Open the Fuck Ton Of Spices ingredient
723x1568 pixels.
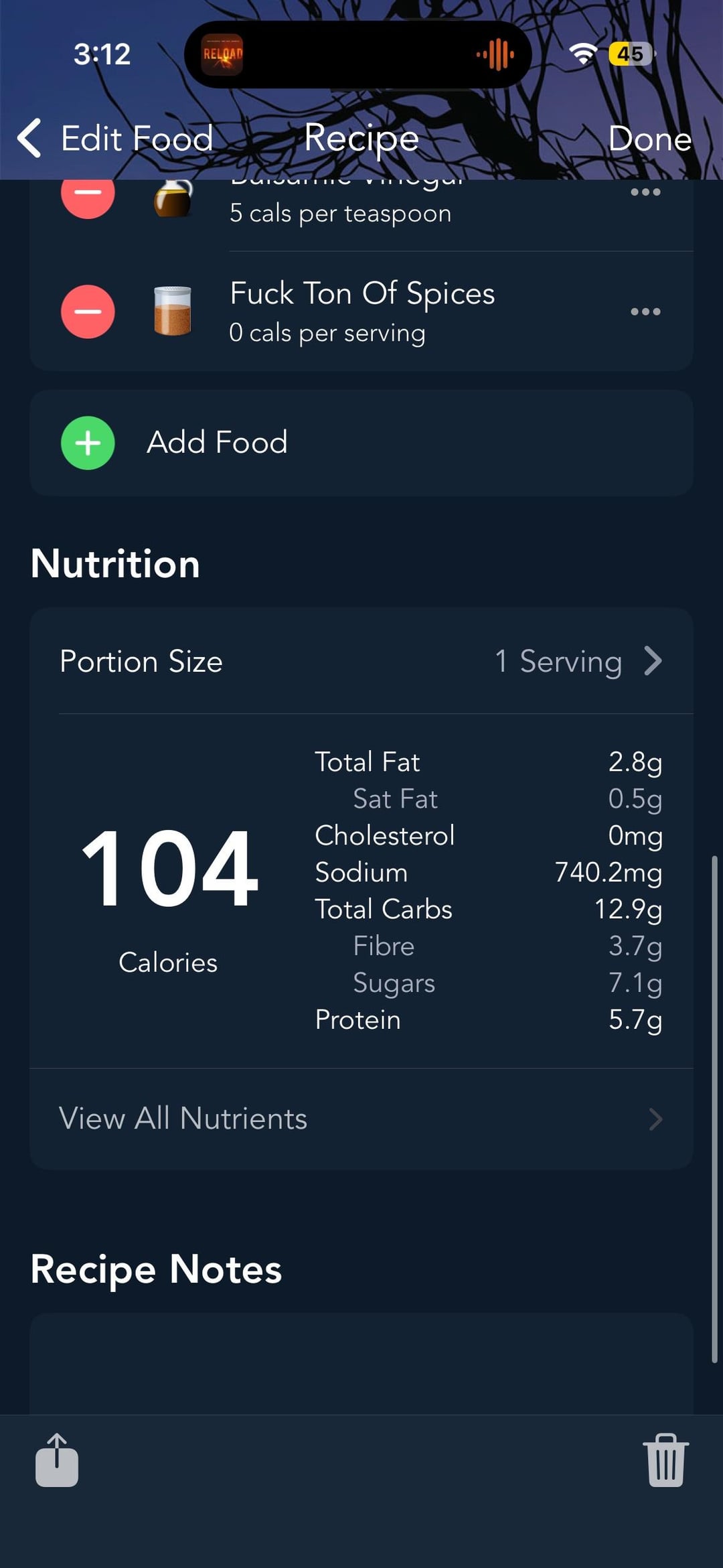click(x=361, y=311)
